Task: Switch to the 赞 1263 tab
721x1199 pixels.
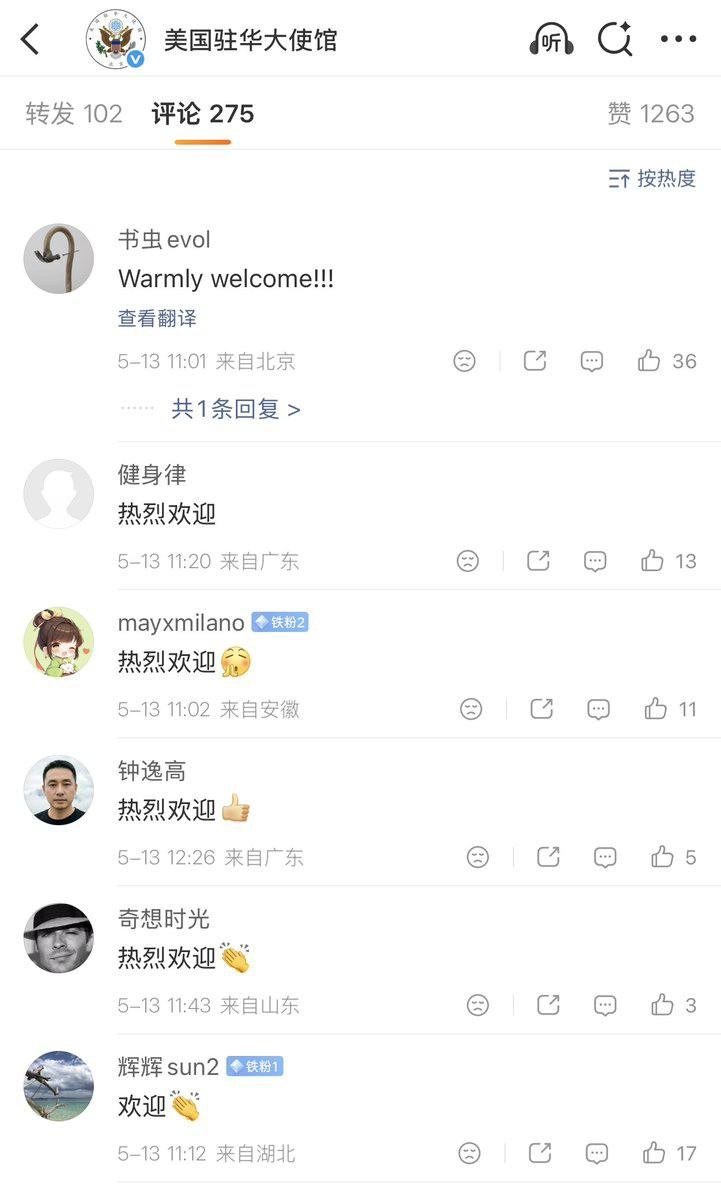Action: click(651, 114)
